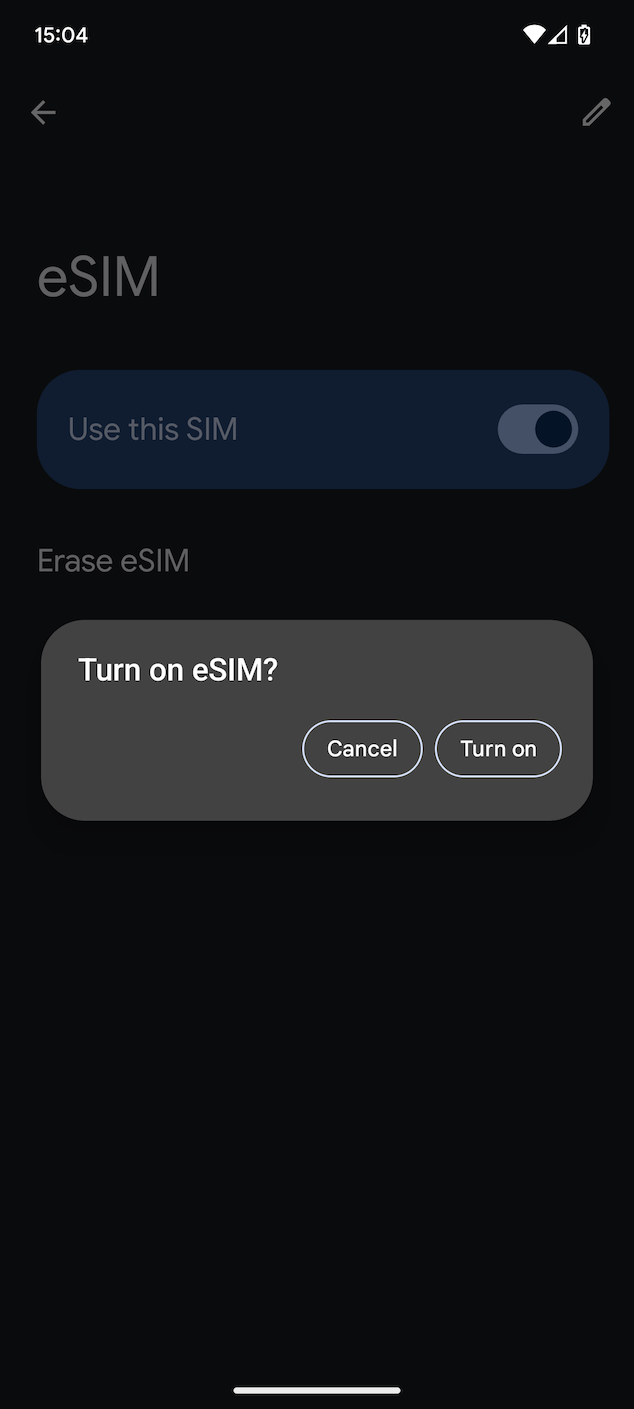Go back with the arrow icon
Image resolution: width=634 pixels, height=1409 pixels.
tap(43, 113)
